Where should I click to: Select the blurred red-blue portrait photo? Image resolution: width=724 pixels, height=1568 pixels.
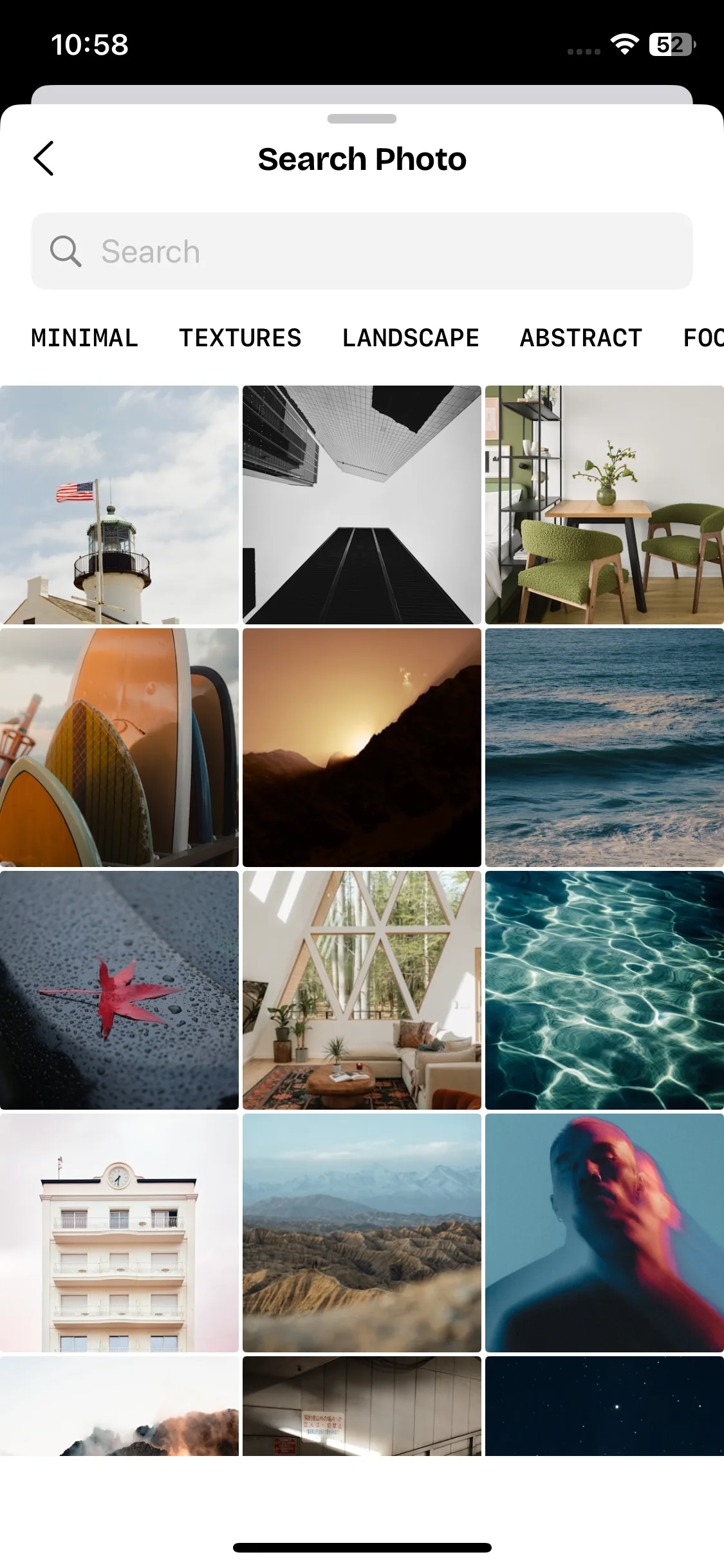[x=604, y=1233]
